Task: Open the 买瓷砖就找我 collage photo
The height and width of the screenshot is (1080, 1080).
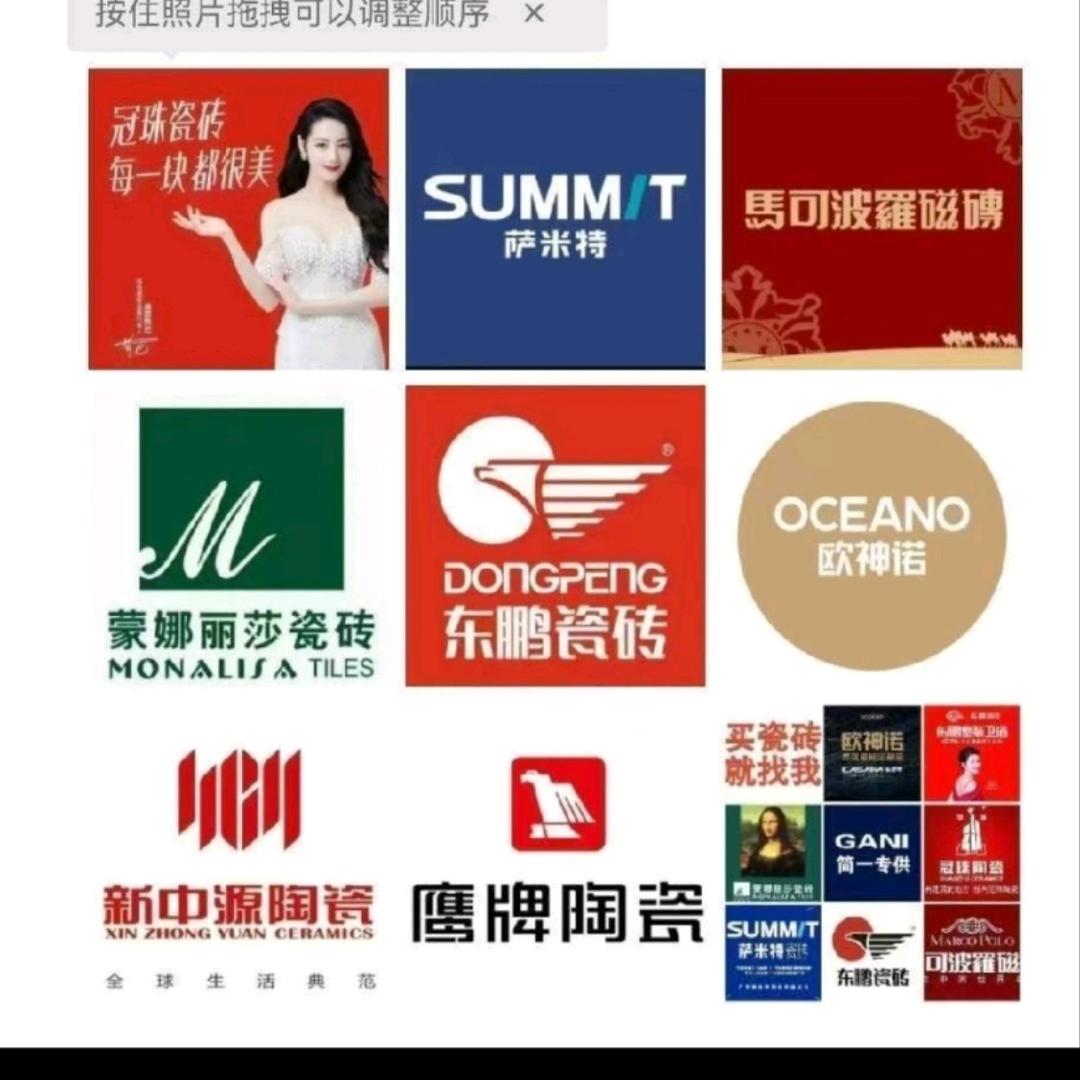Action: click(x=872, y=853)
